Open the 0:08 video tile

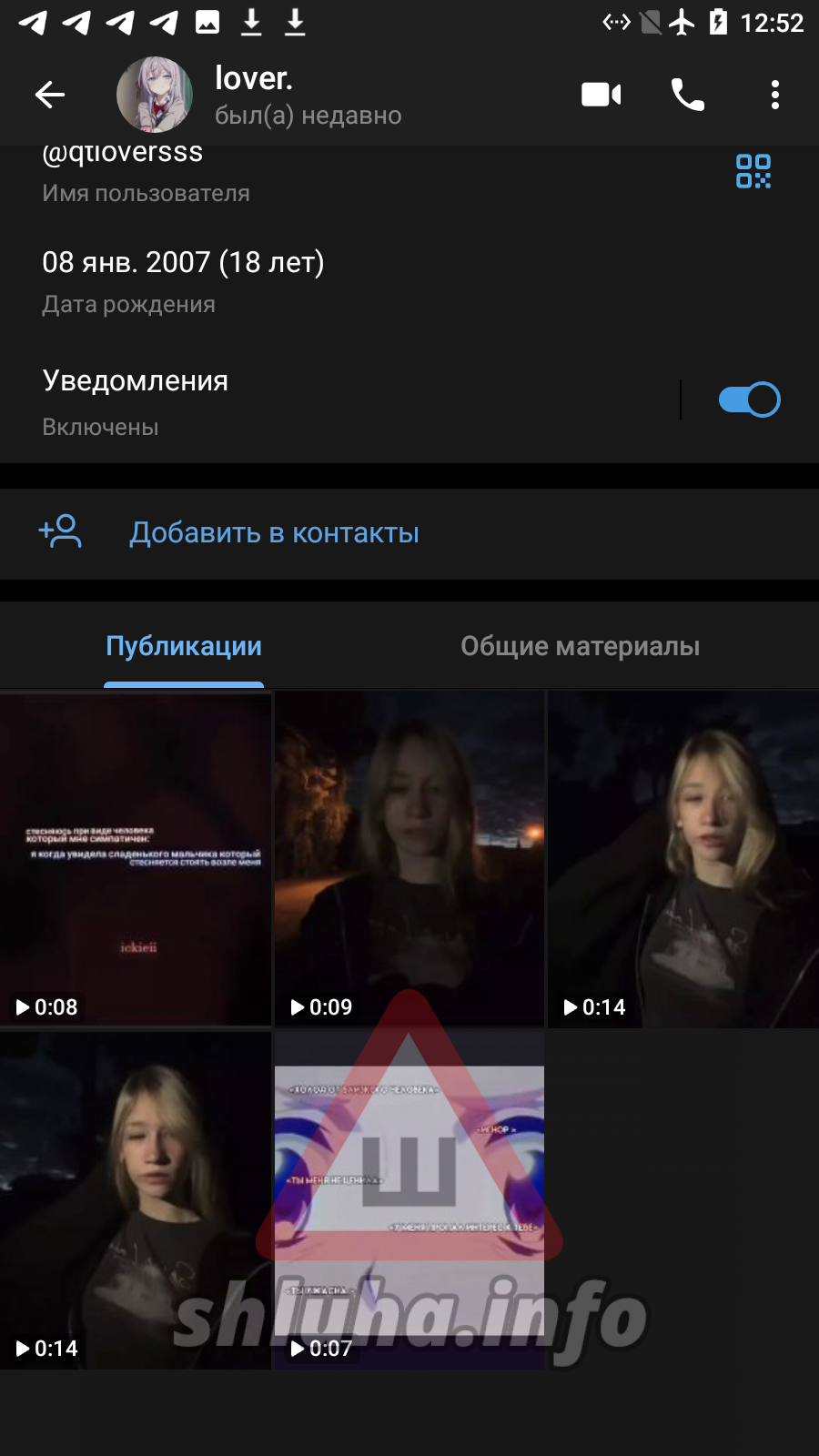point(136,860)
